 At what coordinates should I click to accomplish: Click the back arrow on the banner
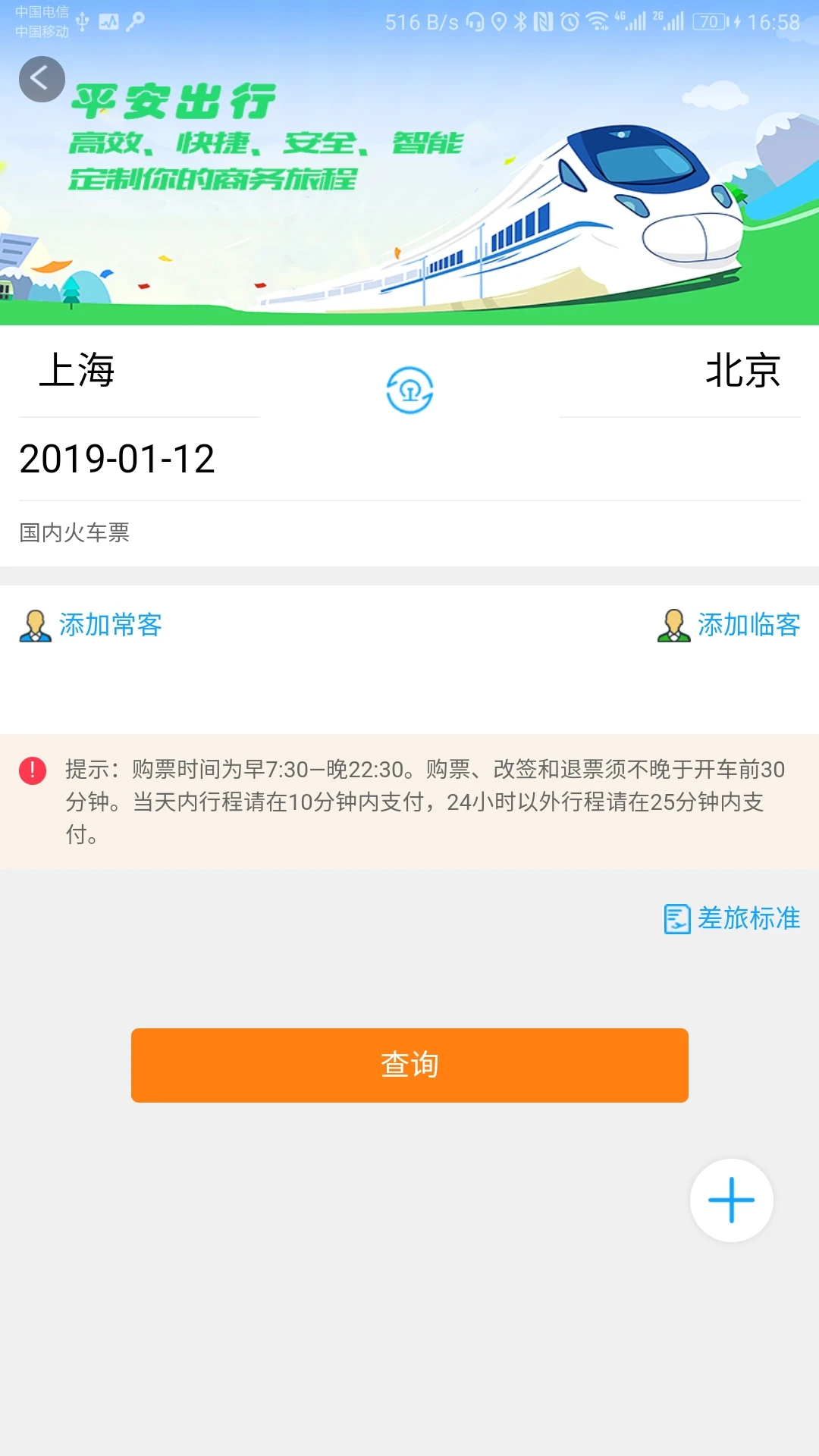pos(42,78)
